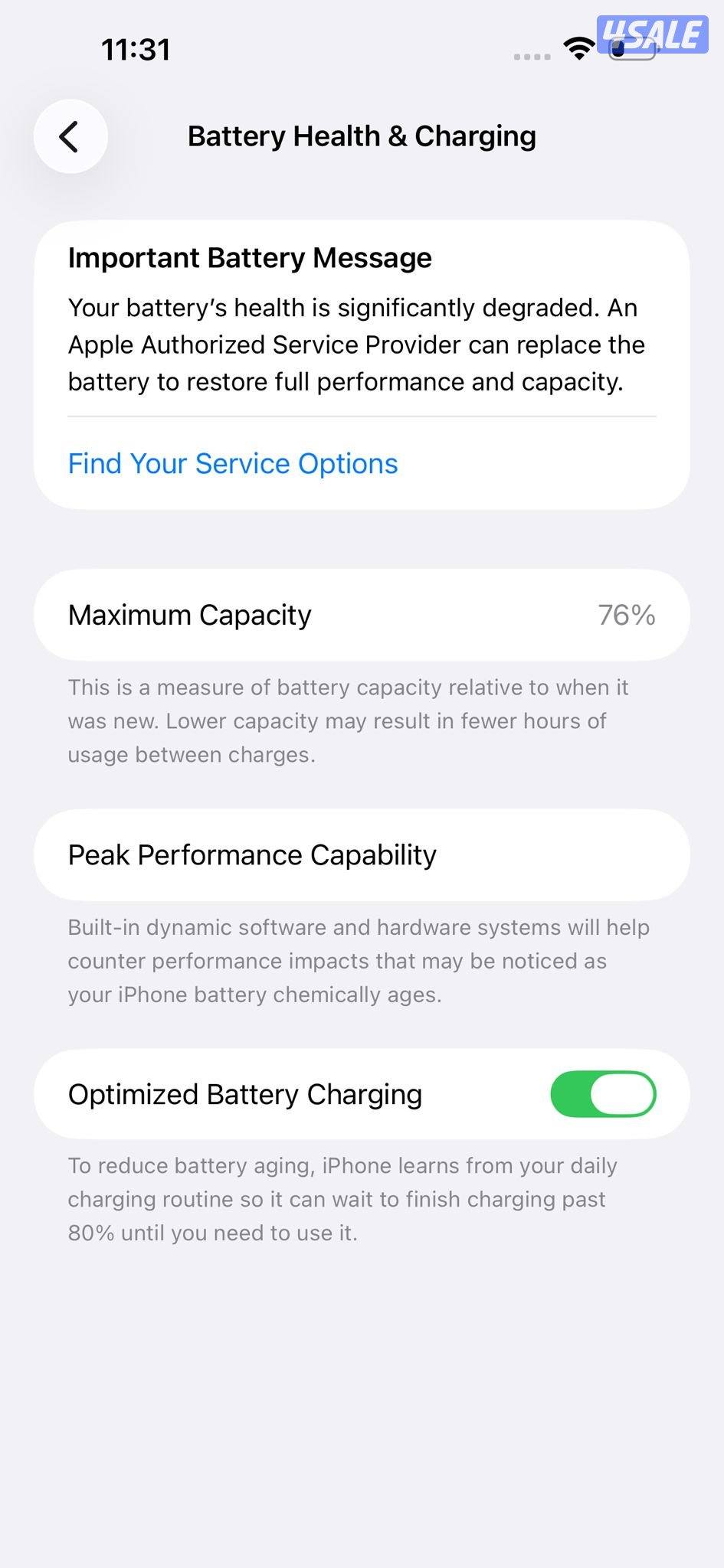This screenshot has height=1568, width=724.
Task: Tap the Battery Health & Charging title icon area
Action: 362,136
